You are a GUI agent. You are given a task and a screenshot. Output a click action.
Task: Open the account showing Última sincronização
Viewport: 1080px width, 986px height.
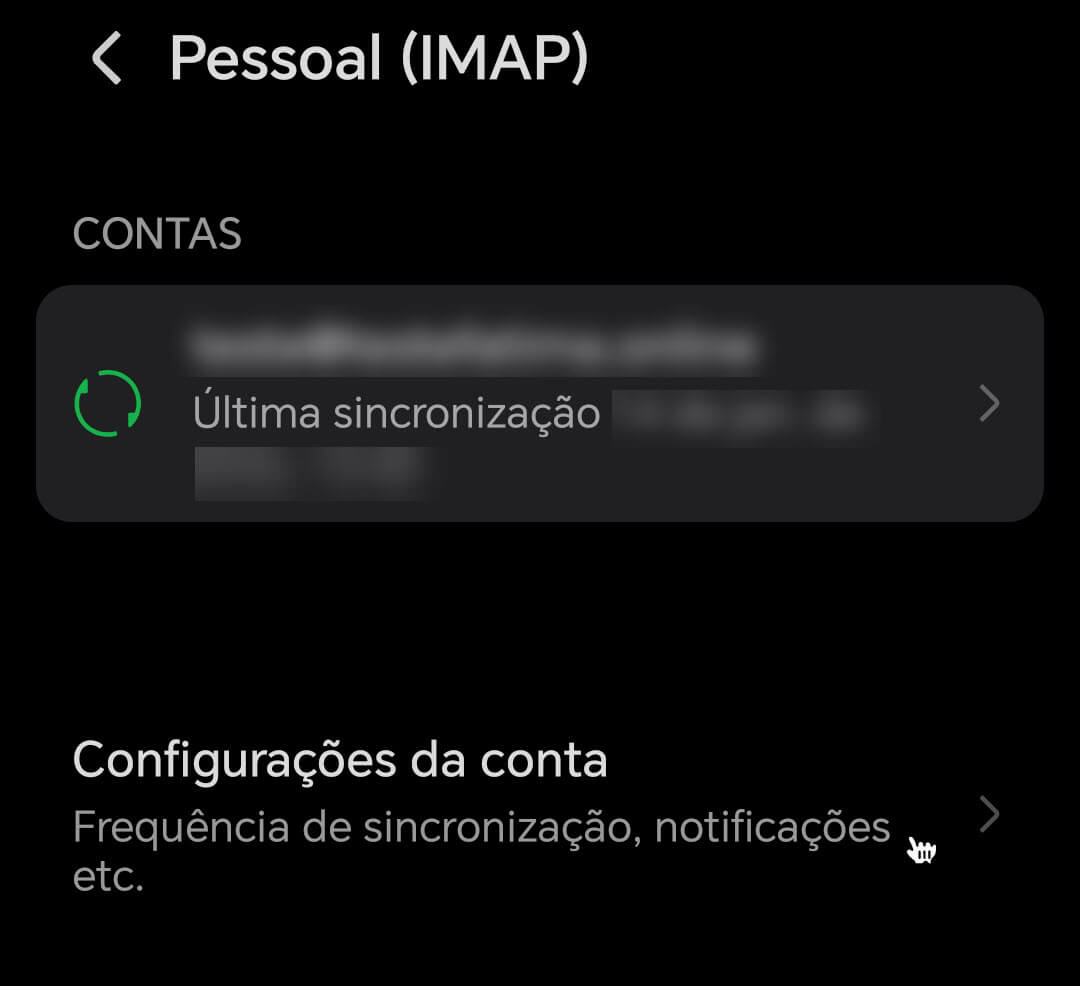pos(540,404)
